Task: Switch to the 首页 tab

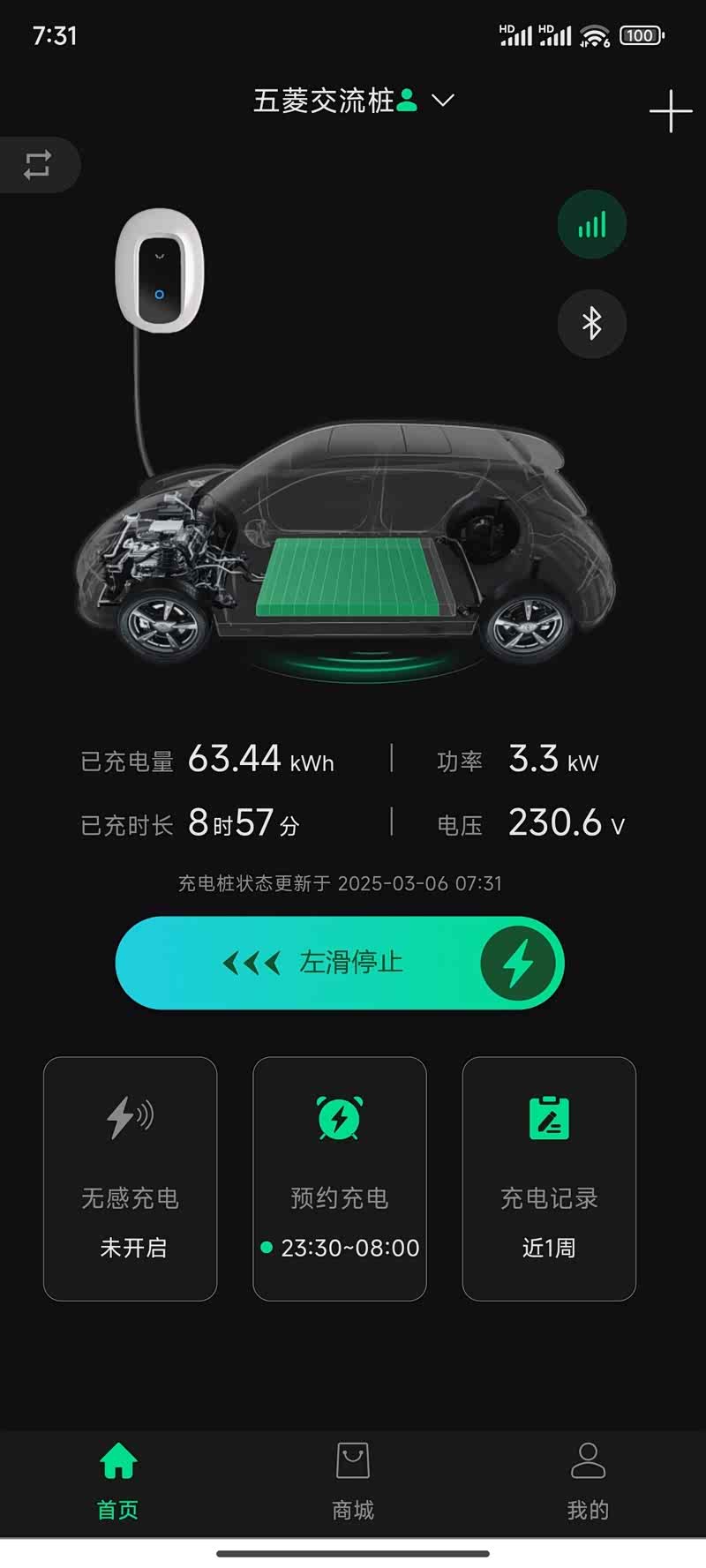Action: [118, 1484]
